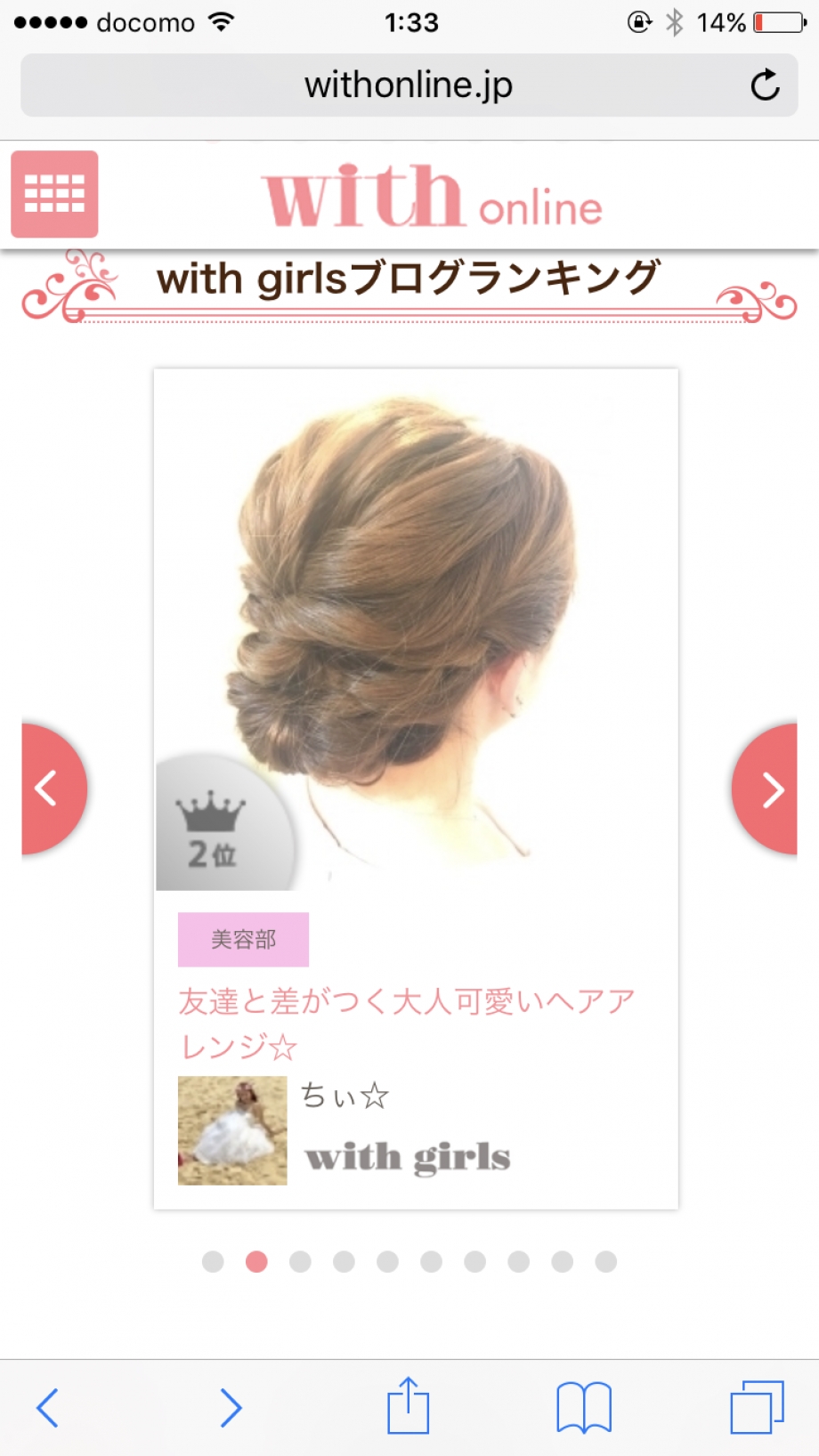Image resolution: width=819 pixels, height=1456 pixels.
Task: Go back in Safari
Action: click(48, 1407)
